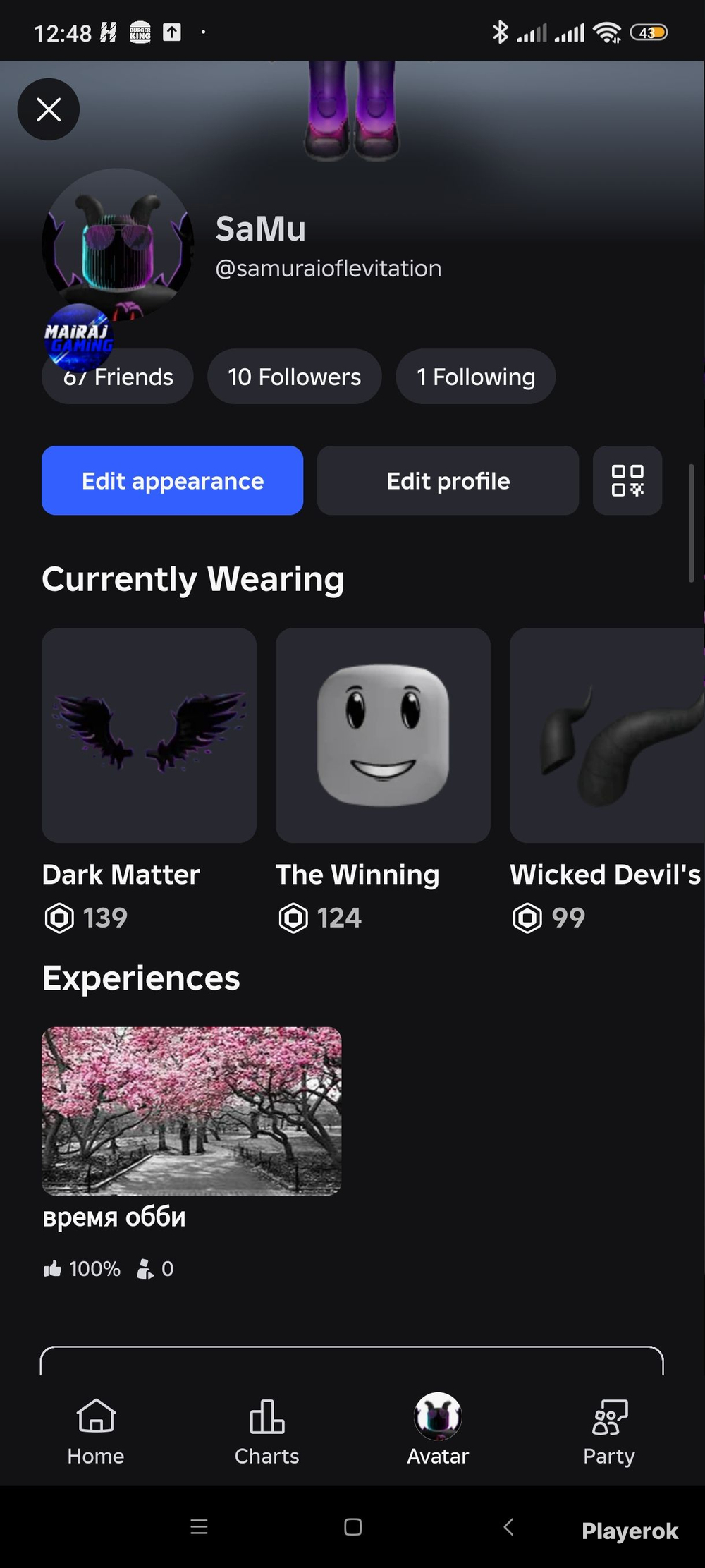View the 1 Following list

coord(476,377)
